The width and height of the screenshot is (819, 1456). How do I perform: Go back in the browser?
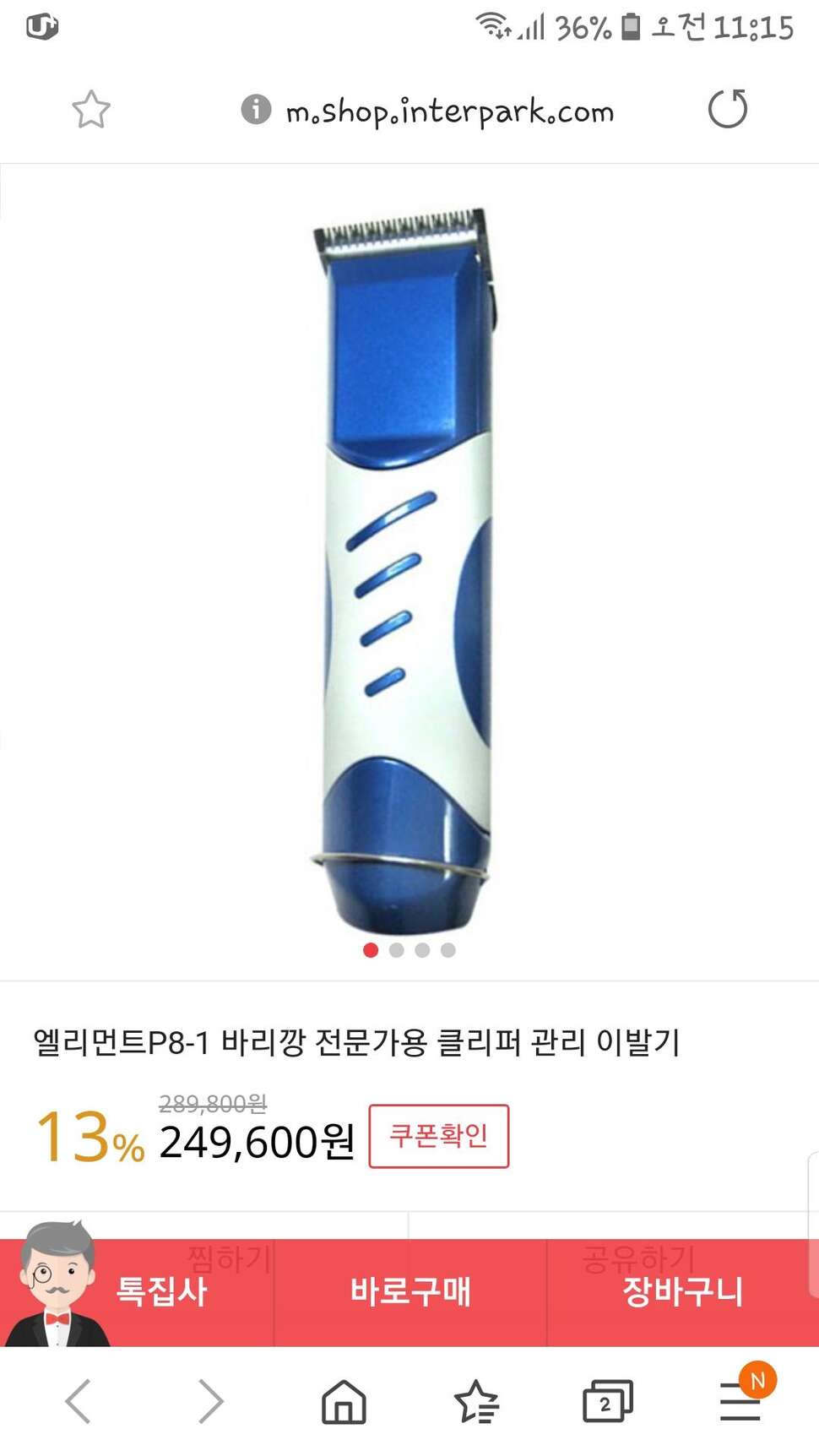pos(78,1402)
